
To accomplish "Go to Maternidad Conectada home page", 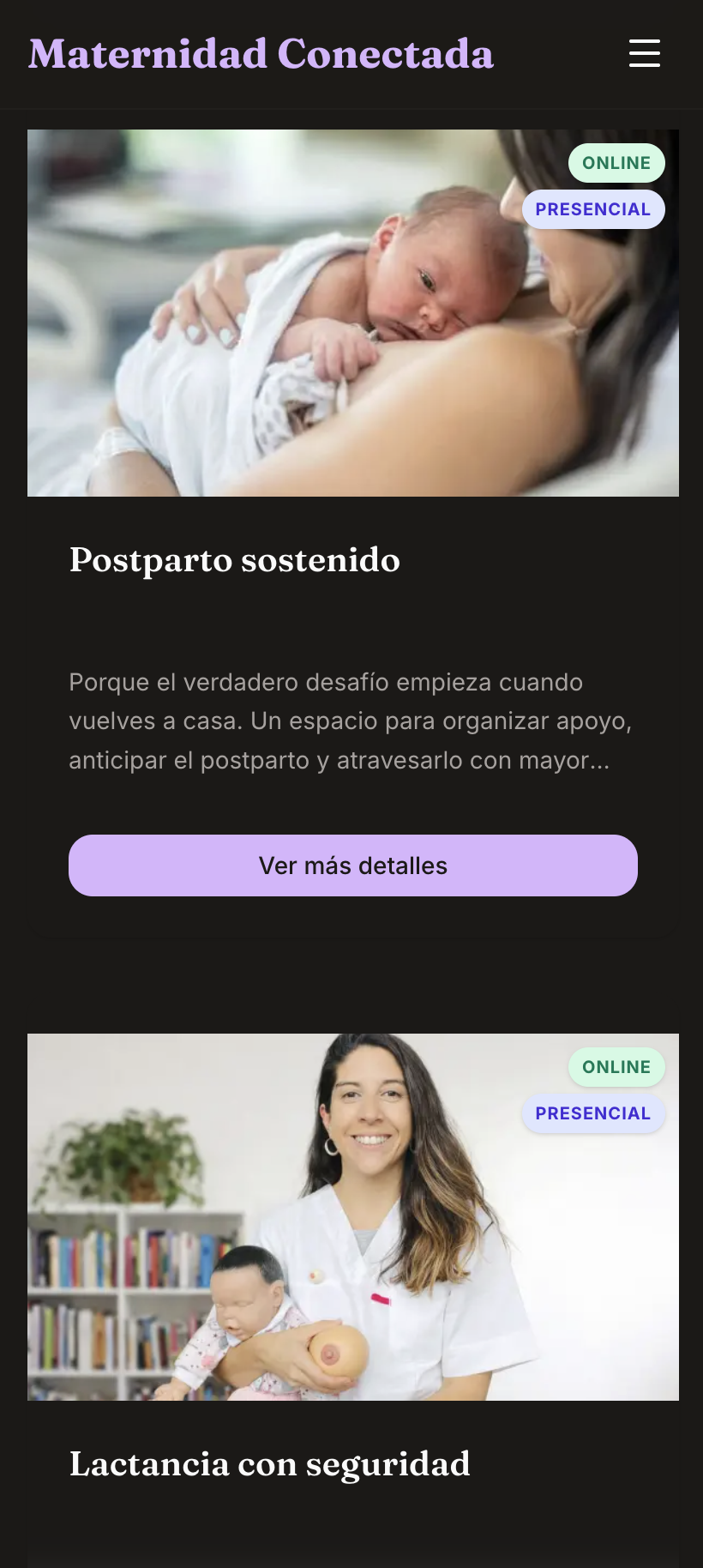I will 261,54.
